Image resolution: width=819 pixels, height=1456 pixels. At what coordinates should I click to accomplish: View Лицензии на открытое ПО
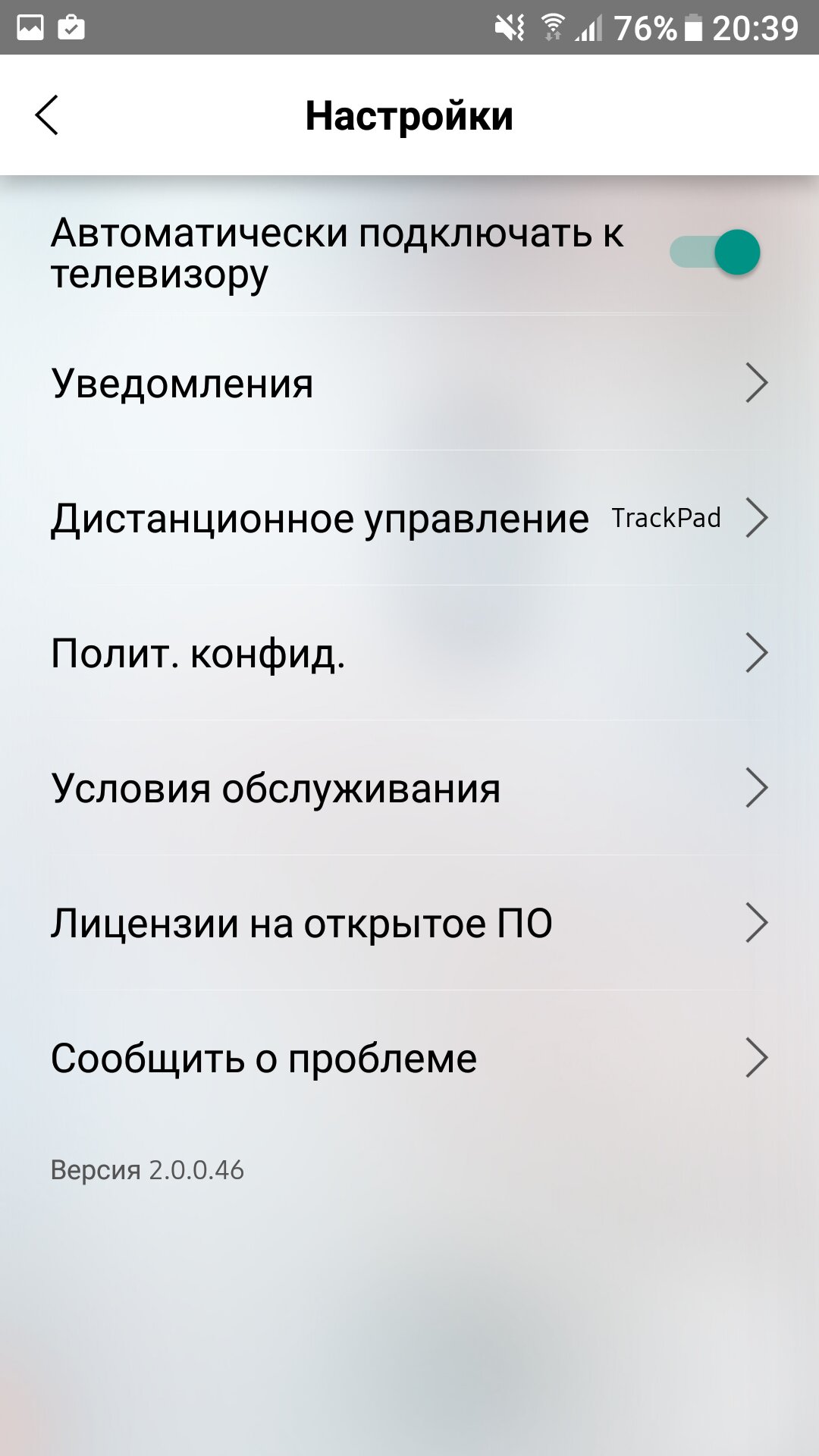[x=409, y=923]
